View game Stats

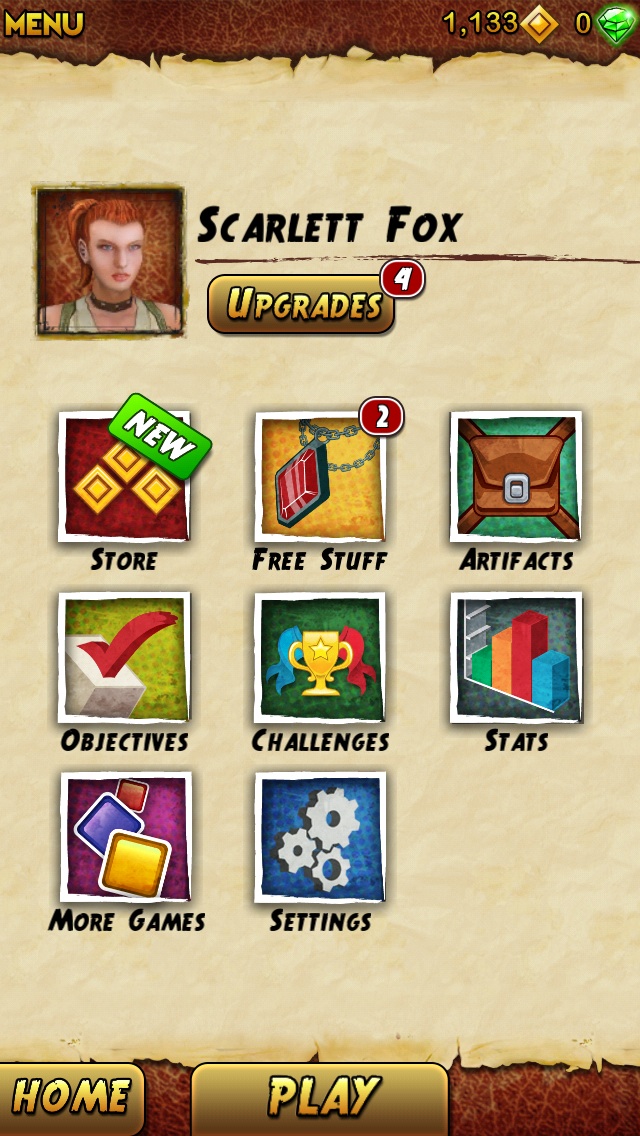(x=516, y=658)
